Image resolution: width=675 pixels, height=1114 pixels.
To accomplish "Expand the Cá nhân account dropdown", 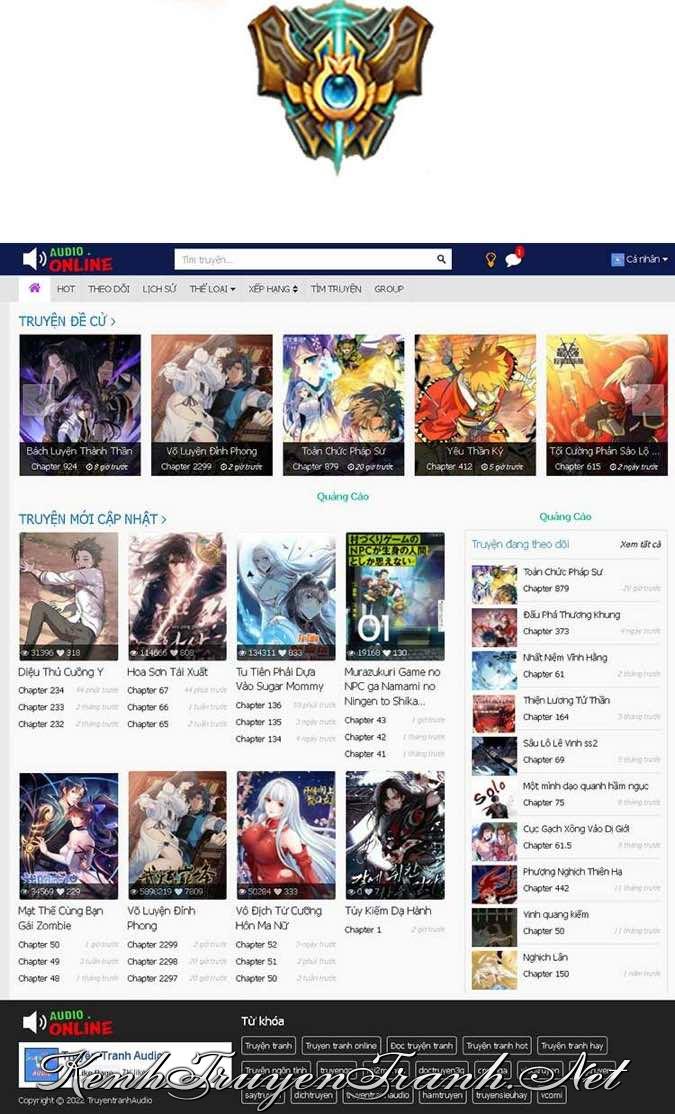I will click(x=640, y=260).
